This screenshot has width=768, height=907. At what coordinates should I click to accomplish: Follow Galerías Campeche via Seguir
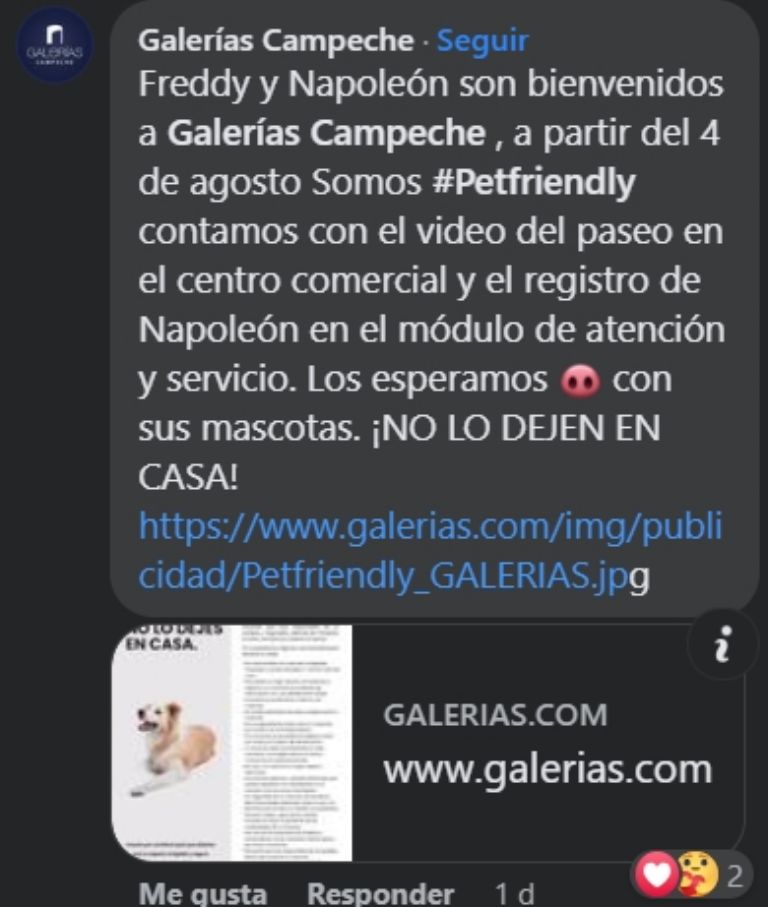click(x=483, y=41)
